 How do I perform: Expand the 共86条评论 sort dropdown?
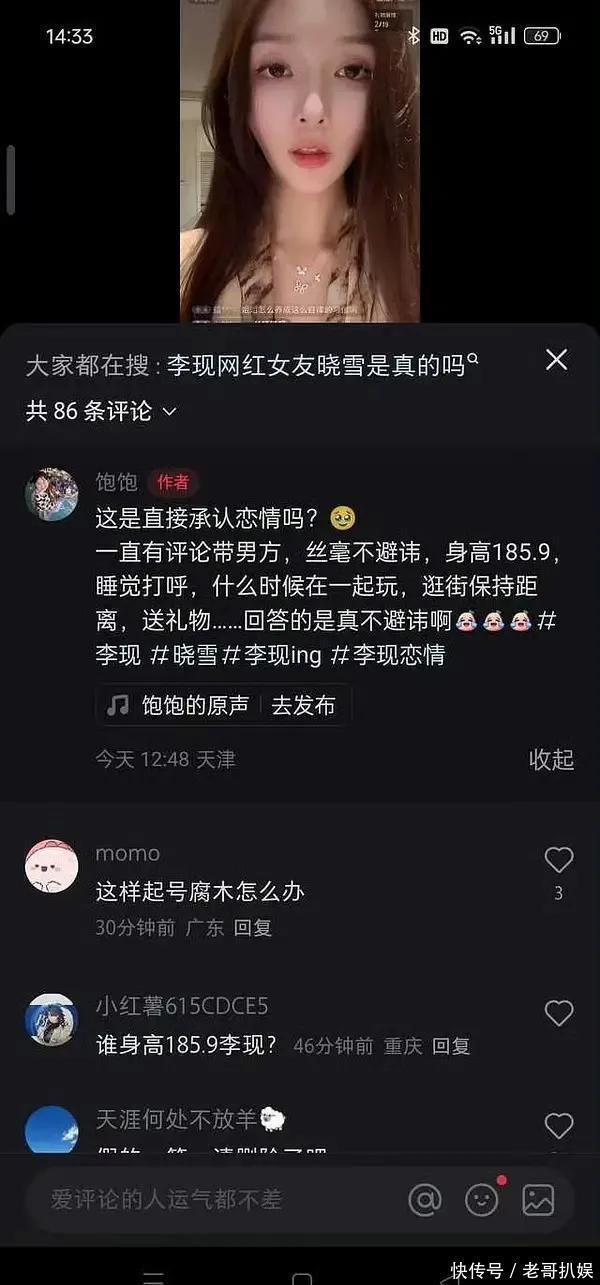tap(101, 410)
